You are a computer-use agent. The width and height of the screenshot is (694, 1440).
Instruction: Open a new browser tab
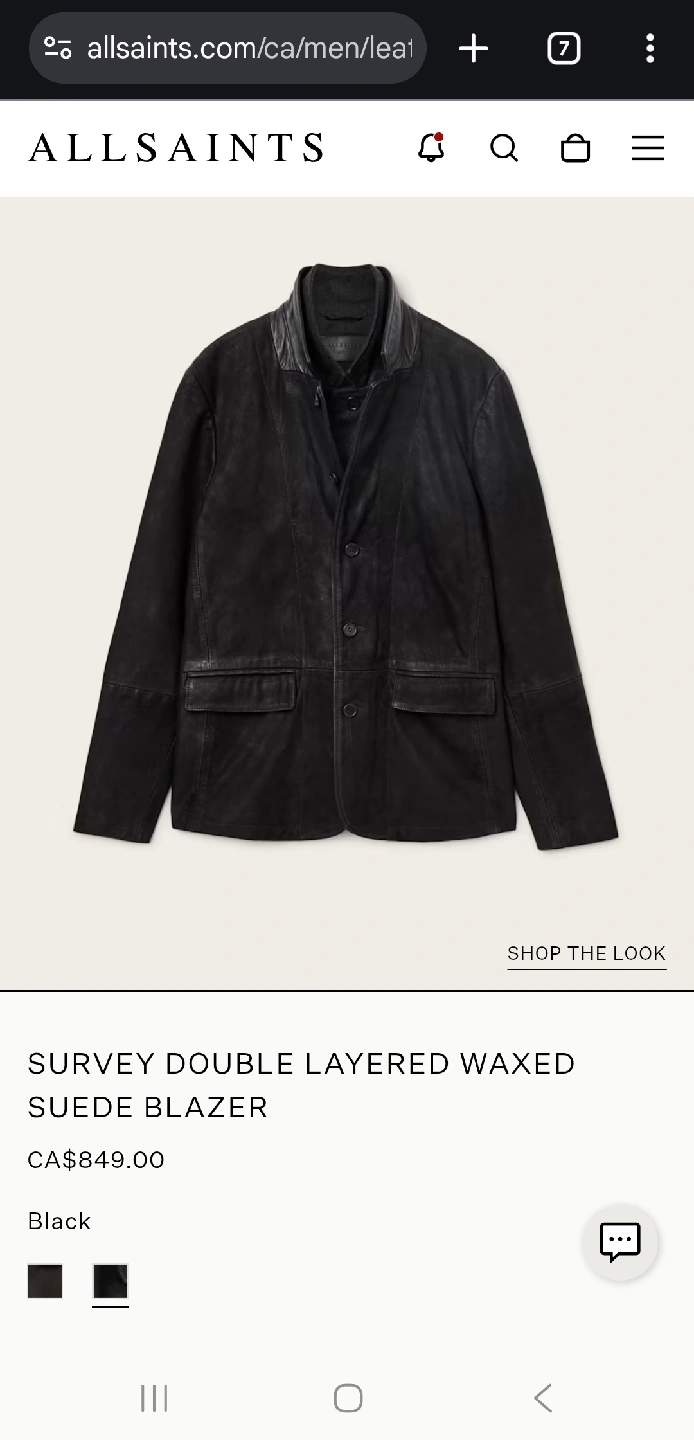[473, 48]
